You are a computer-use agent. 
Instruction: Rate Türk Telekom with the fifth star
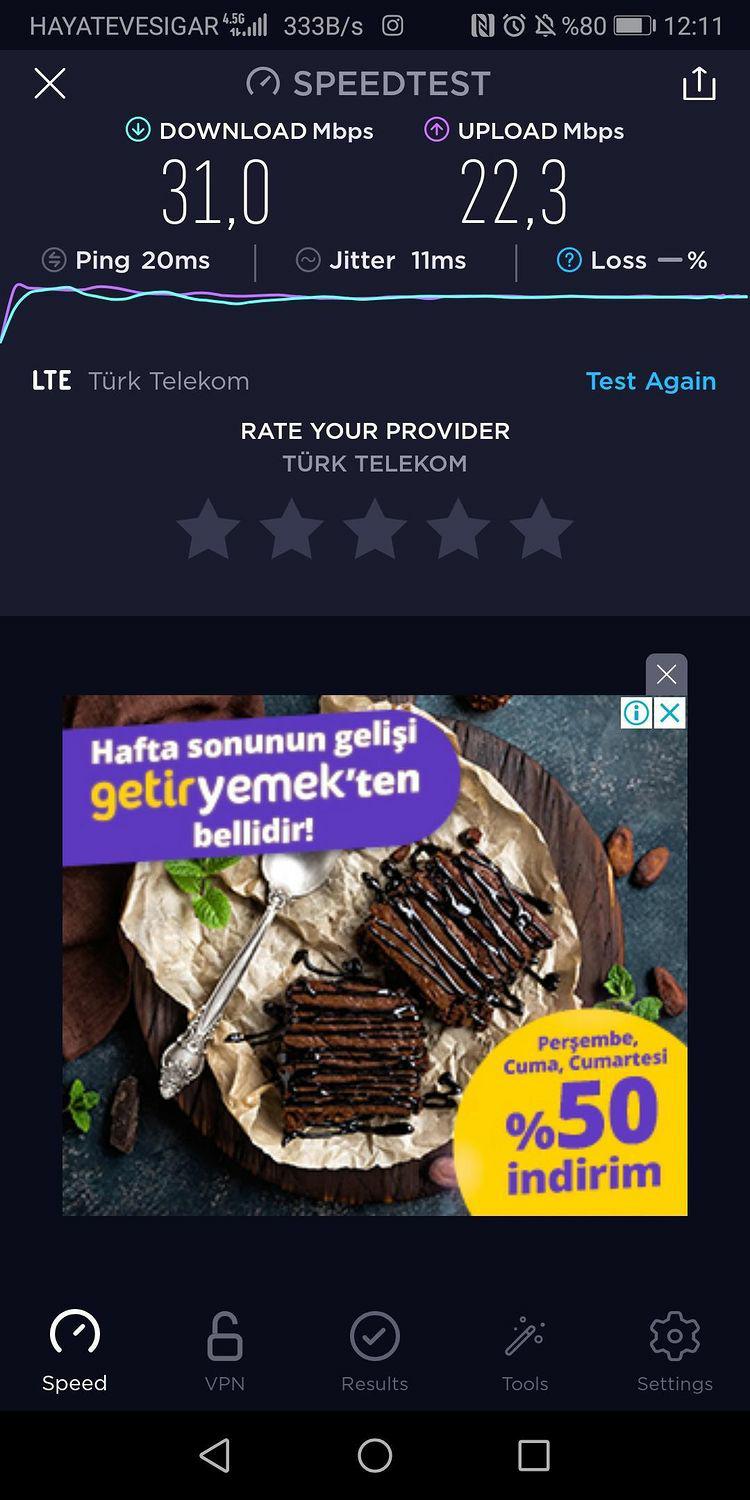[541, 528]
